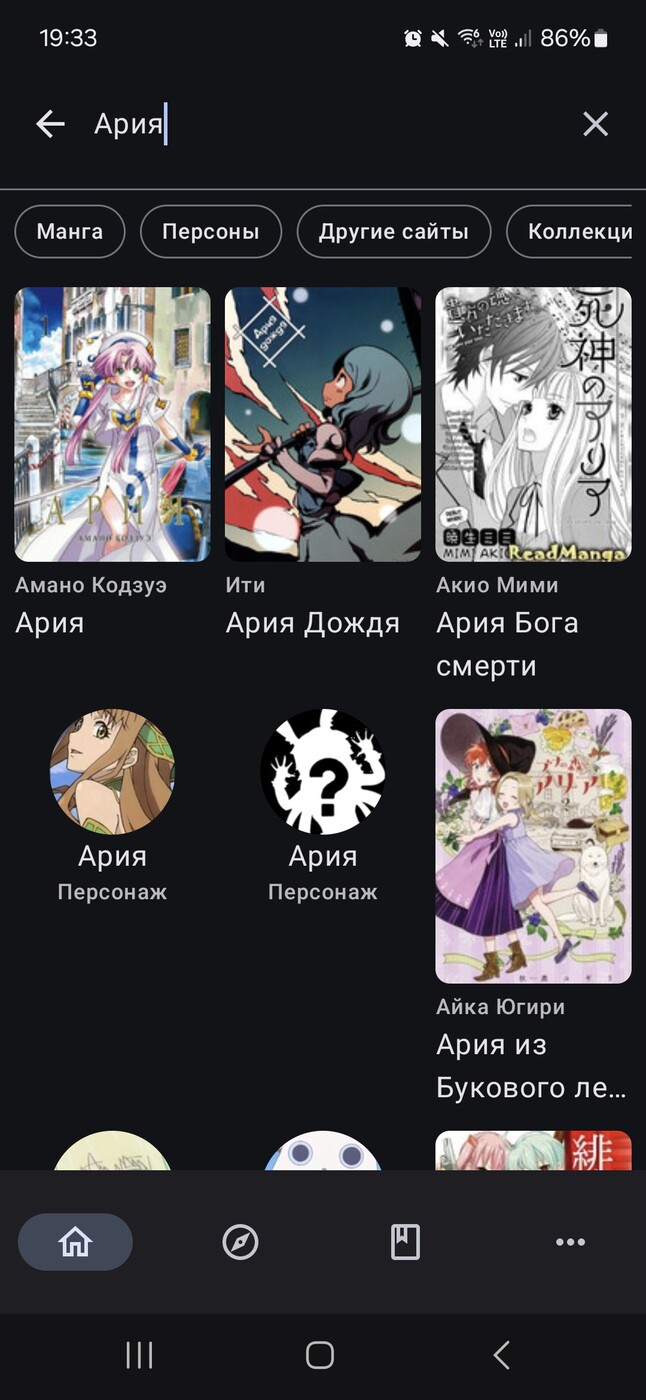Open Ария character with brown-haired avatar
Screen dimensions: 646x1400
click(x=112, y=772)
